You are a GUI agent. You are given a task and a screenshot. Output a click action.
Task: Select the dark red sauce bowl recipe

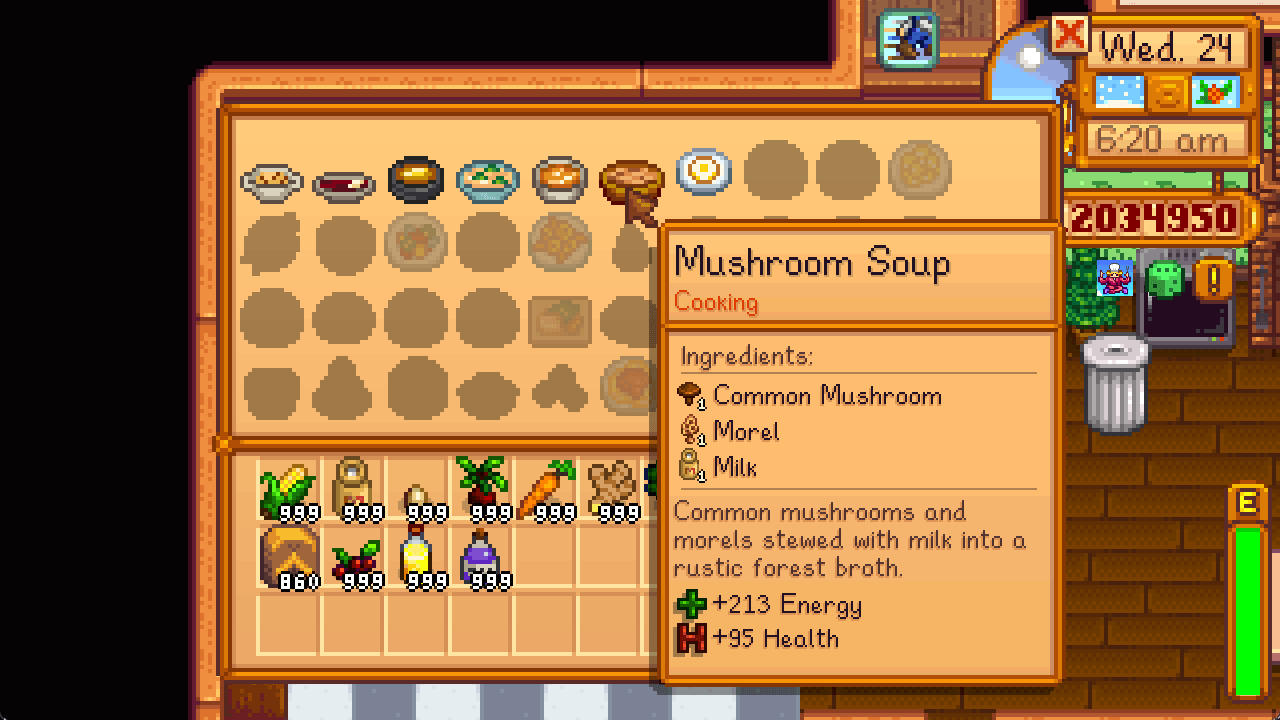344,185
